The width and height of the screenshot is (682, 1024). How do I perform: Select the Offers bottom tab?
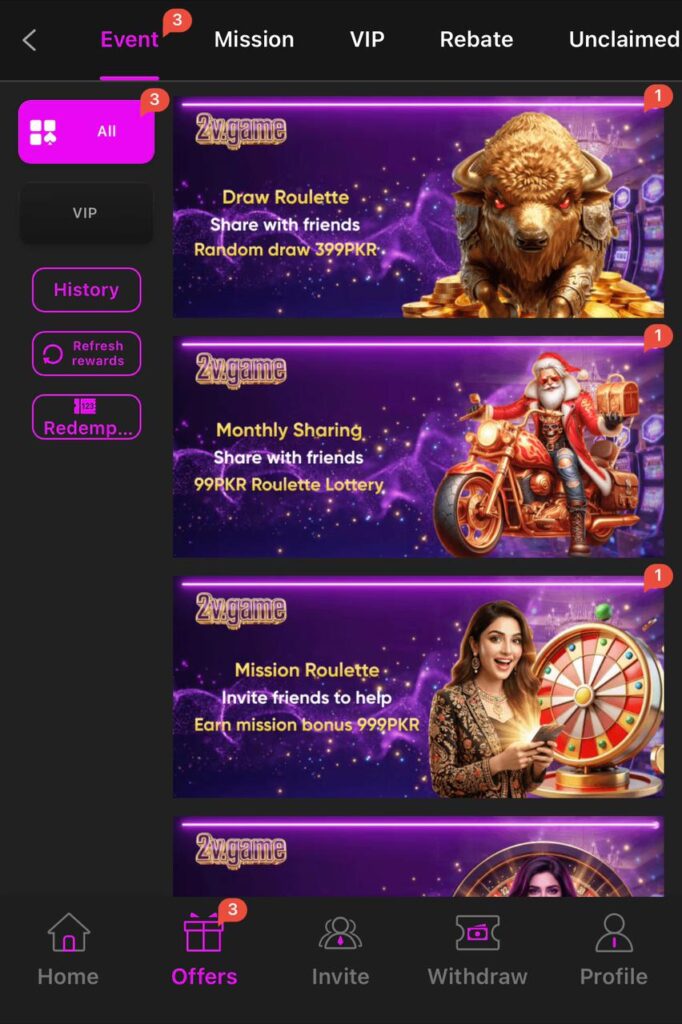tap(204, 950)
